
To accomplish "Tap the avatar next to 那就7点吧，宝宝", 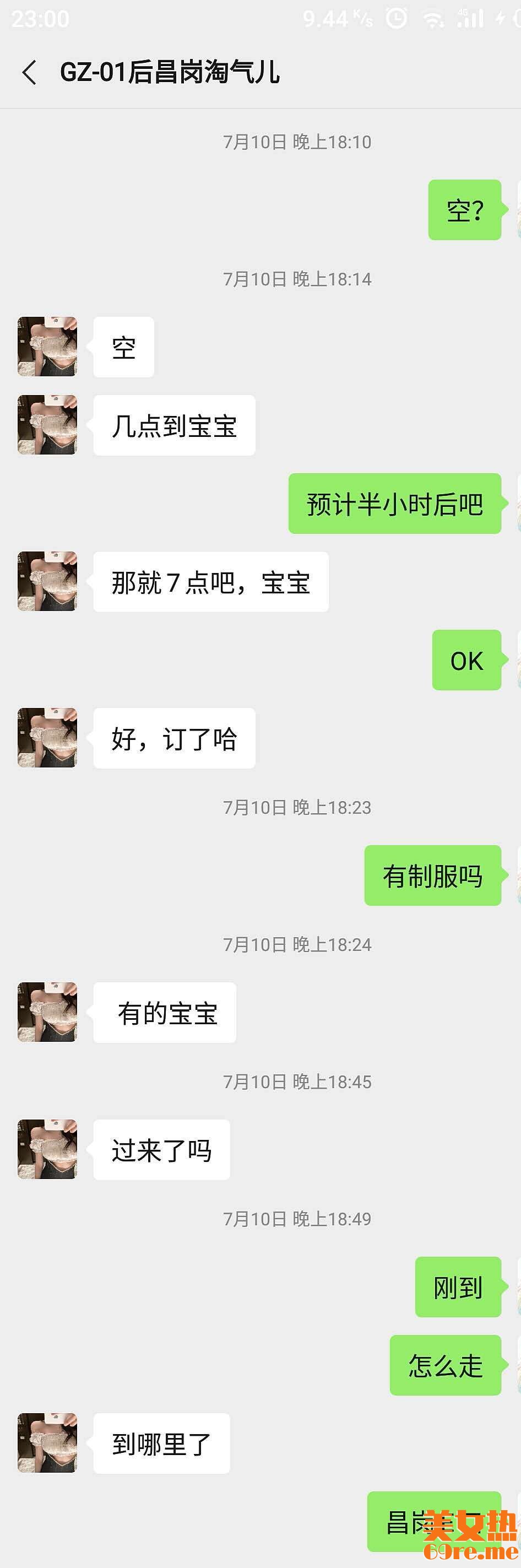I will coord(47,581).
